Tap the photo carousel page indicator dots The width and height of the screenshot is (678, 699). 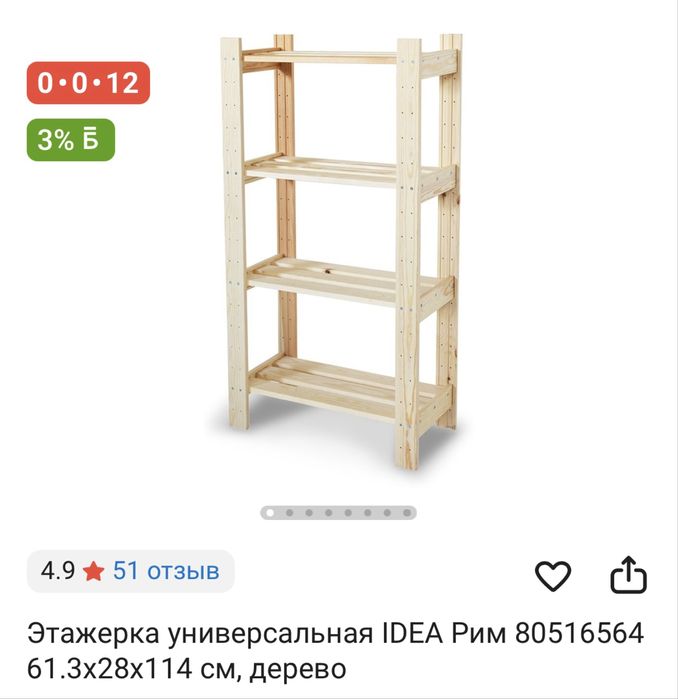pos(338,513)
